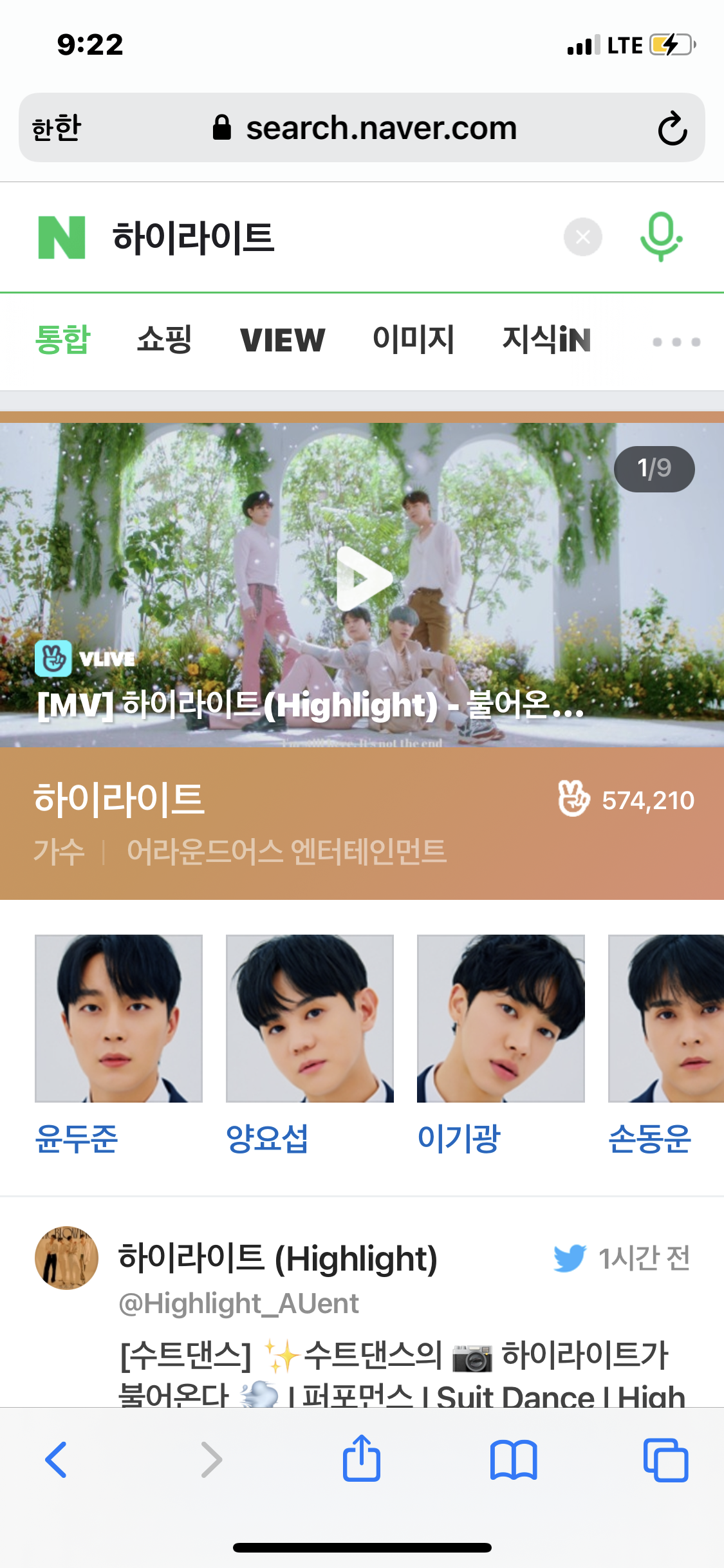Viewport: 724px width, 1568px height.
Task: Go back with the navigation arrow
Action: (x=56, y=1460)
